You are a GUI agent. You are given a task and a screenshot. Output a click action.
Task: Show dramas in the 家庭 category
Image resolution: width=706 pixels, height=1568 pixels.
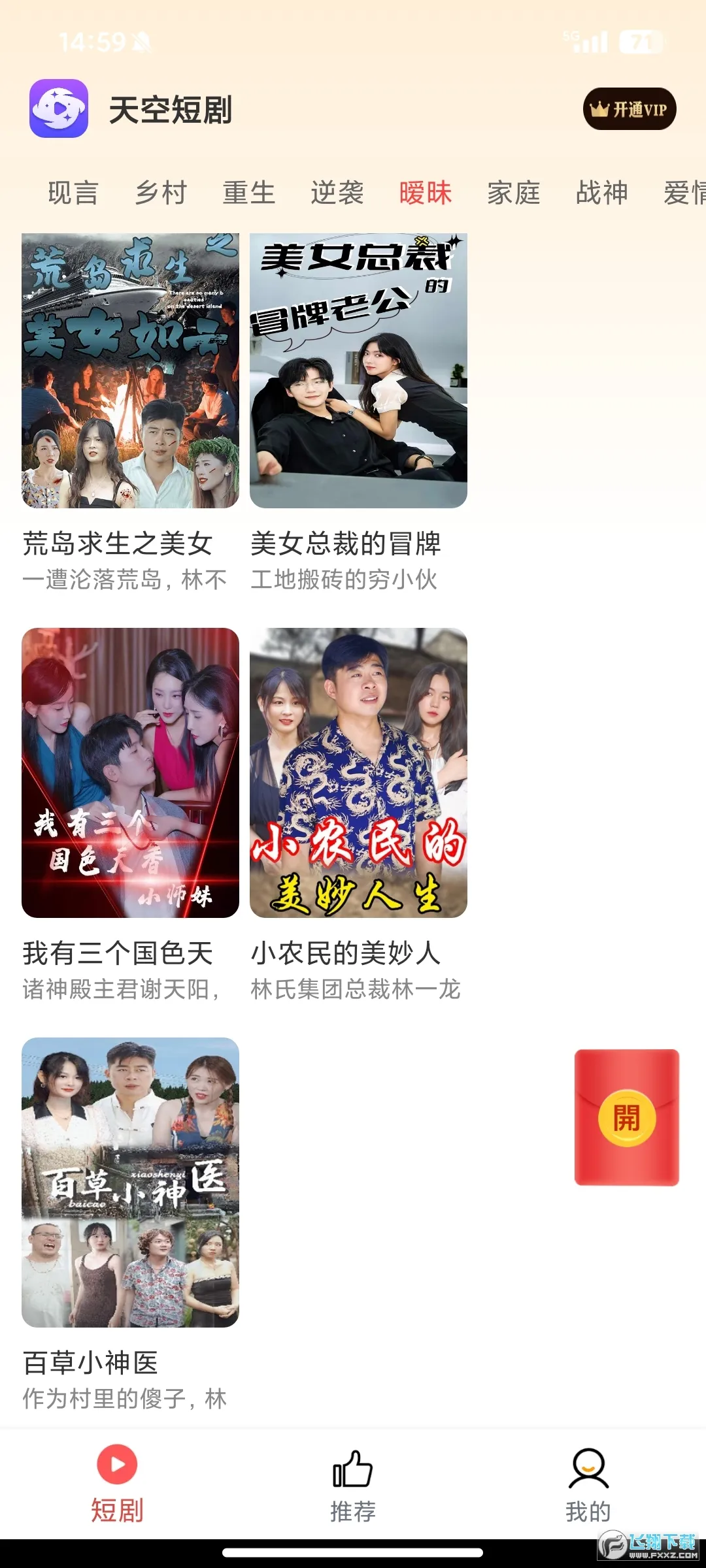pos(514,193)
